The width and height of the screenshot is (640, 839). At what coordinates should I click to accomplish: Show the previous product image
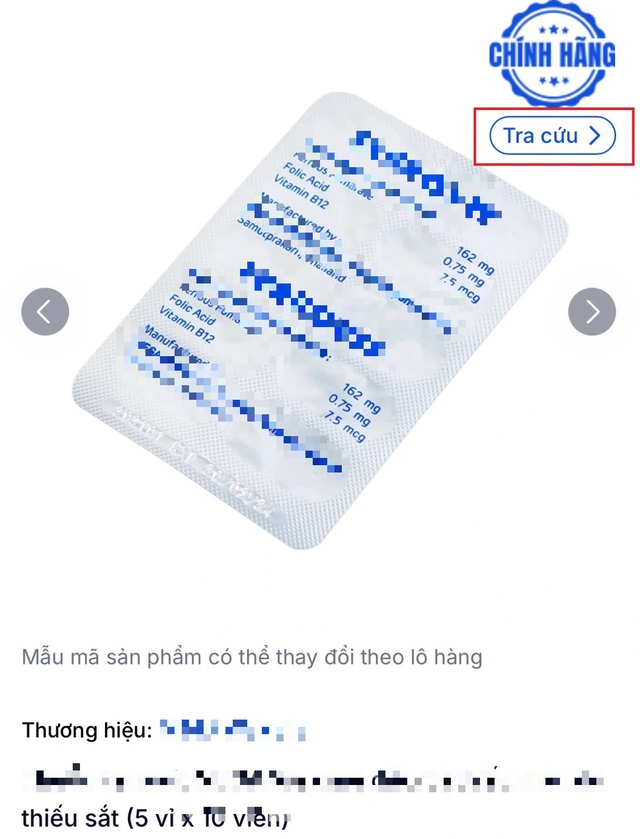[45, 312]
